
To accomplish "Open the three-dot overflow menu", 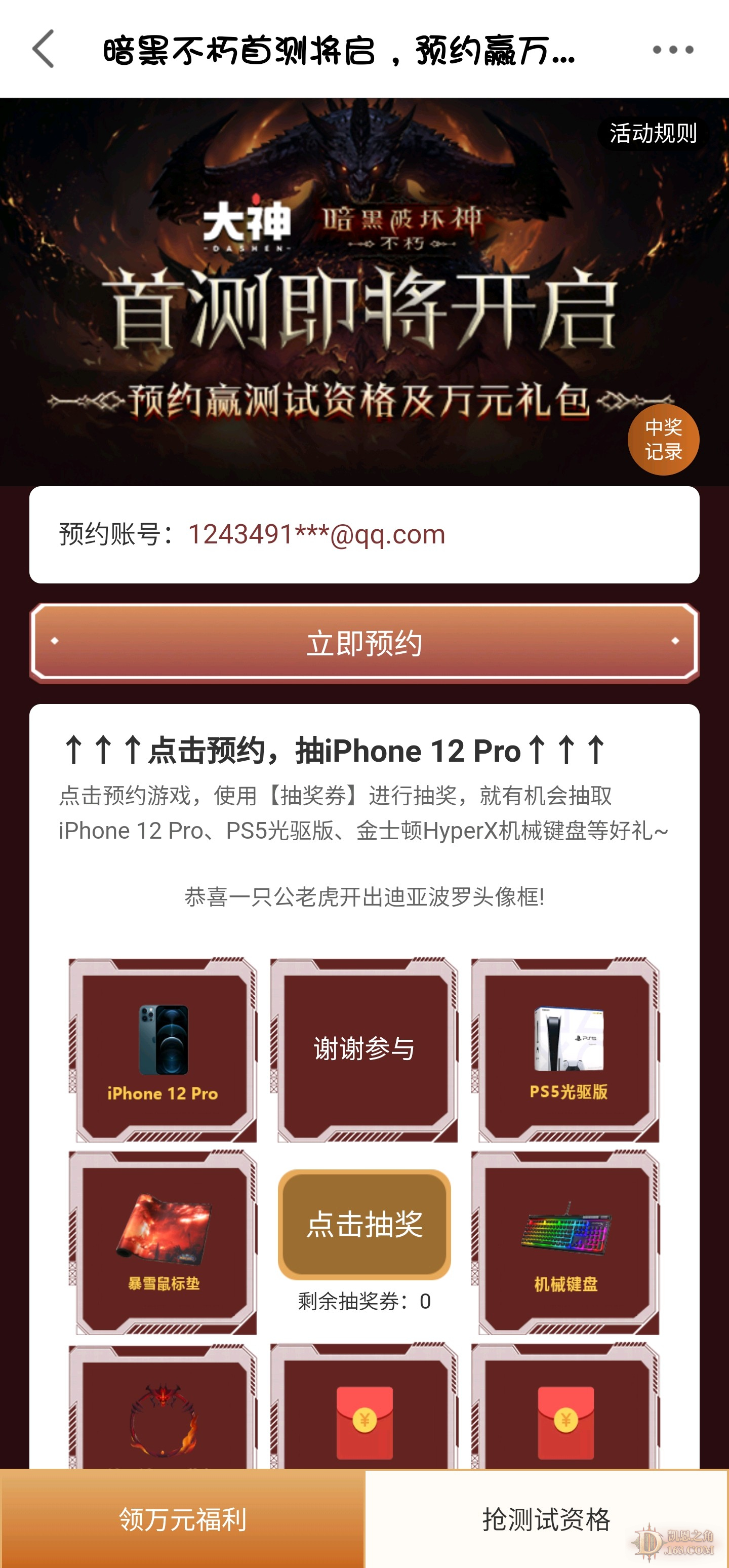I will point(672,50).
